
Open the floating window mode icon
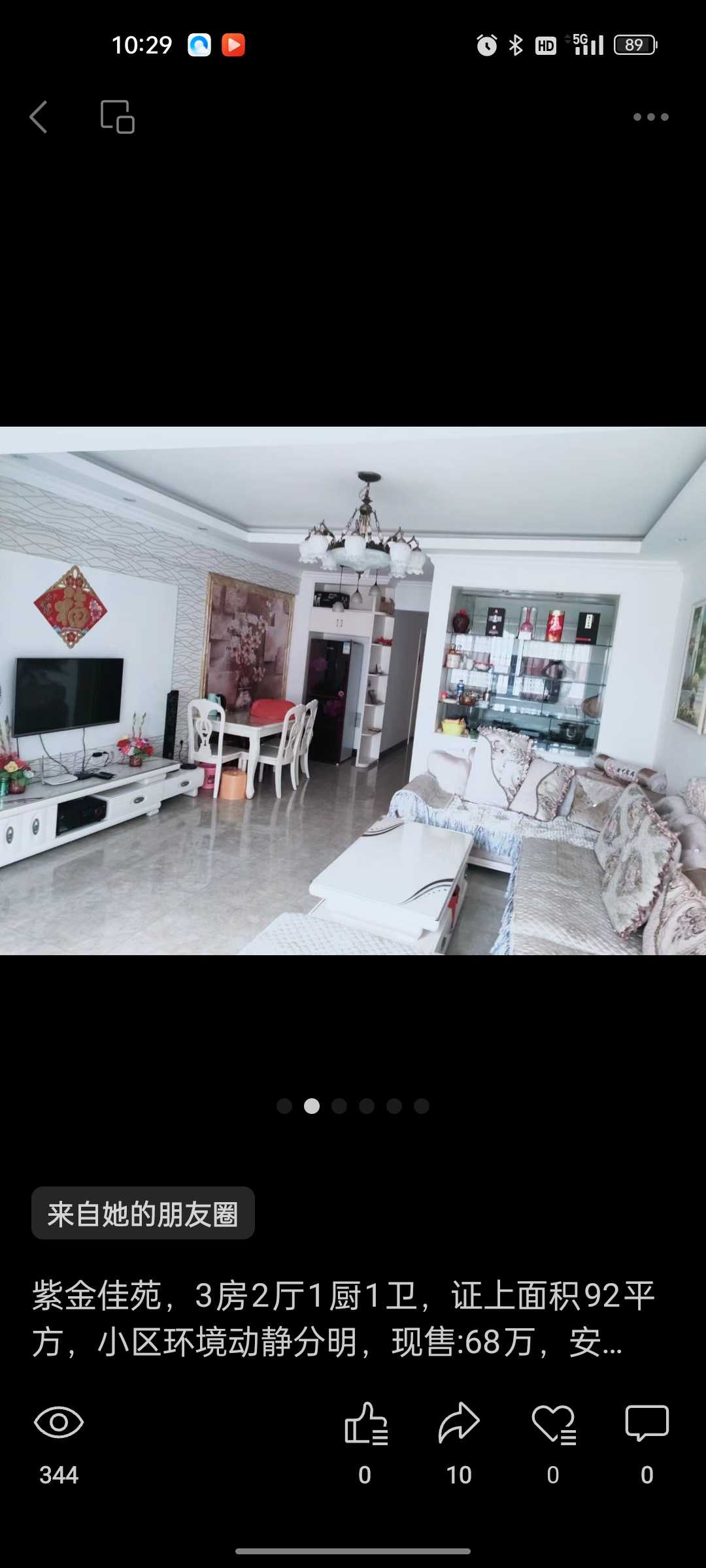(118, 117)
